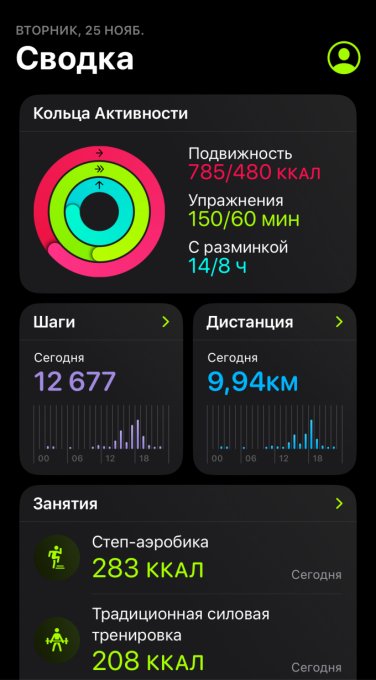Open the profile account icon
The height and width of the screenshot is (680, 376).
[343, 57]
